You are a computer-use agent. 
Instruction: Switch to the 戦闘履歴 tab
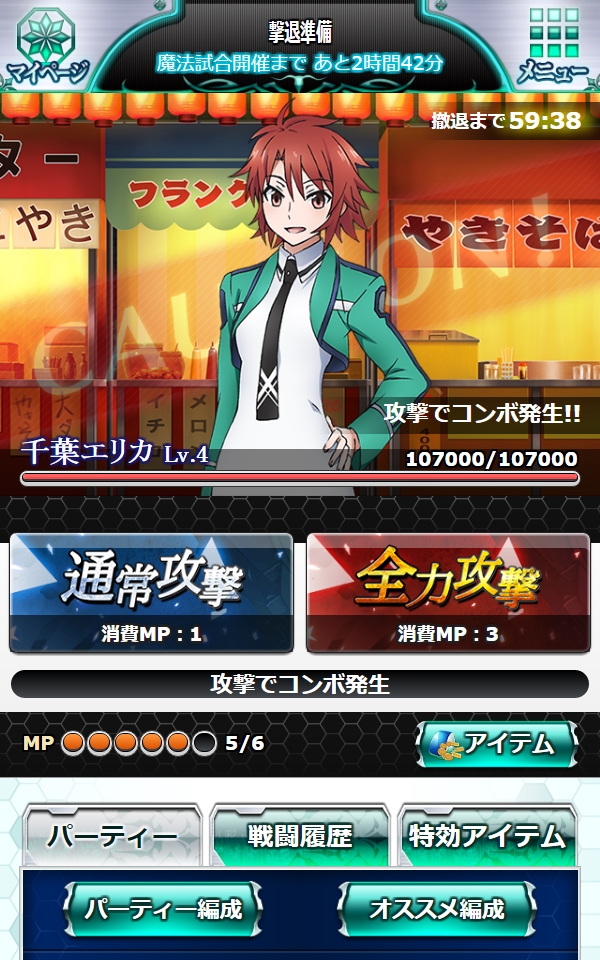coord(300,835)
